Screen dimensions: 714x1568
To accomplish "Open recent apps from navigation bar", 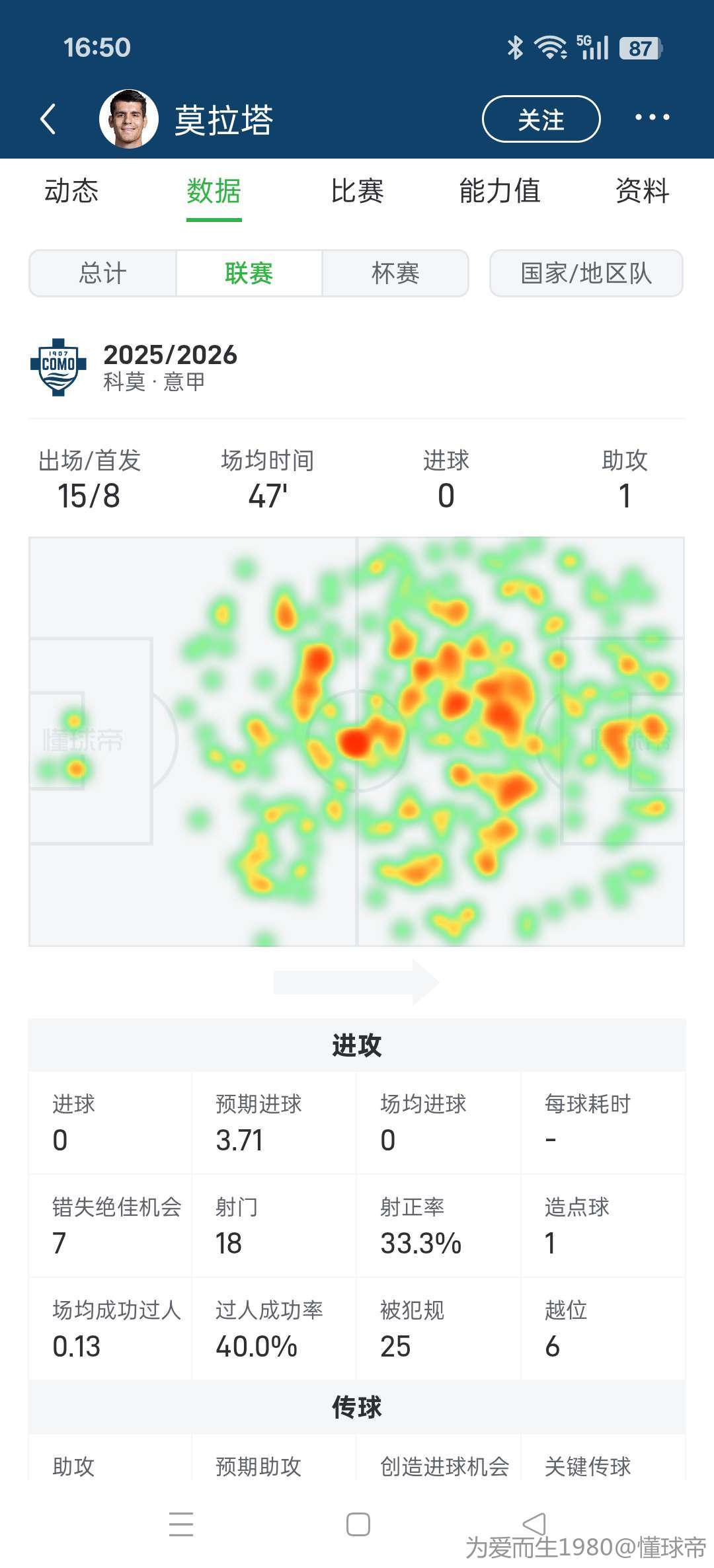I will click(180, 1524).
